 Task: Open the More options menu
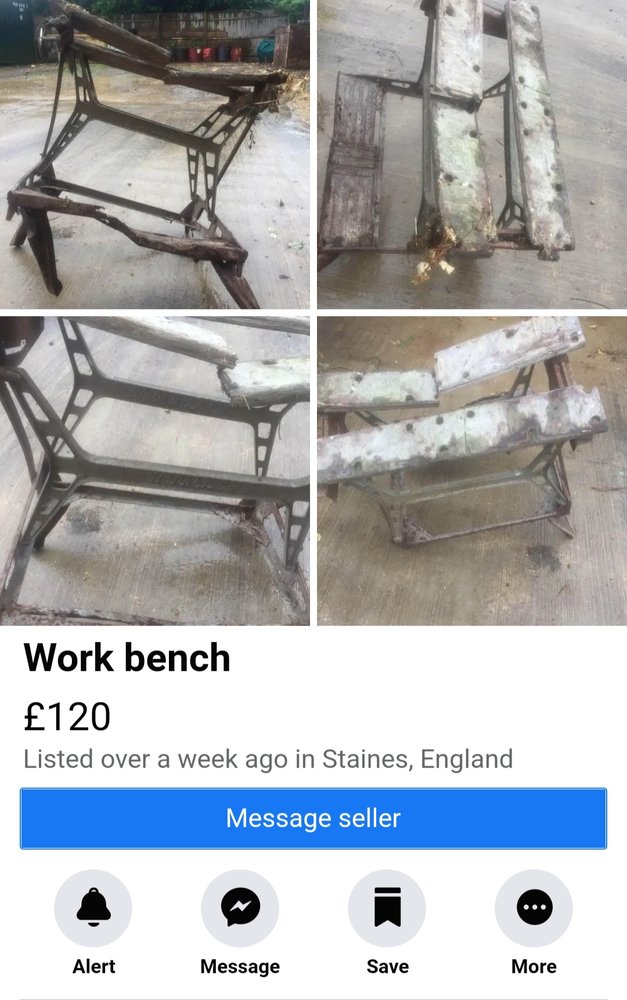coord(534,908)
